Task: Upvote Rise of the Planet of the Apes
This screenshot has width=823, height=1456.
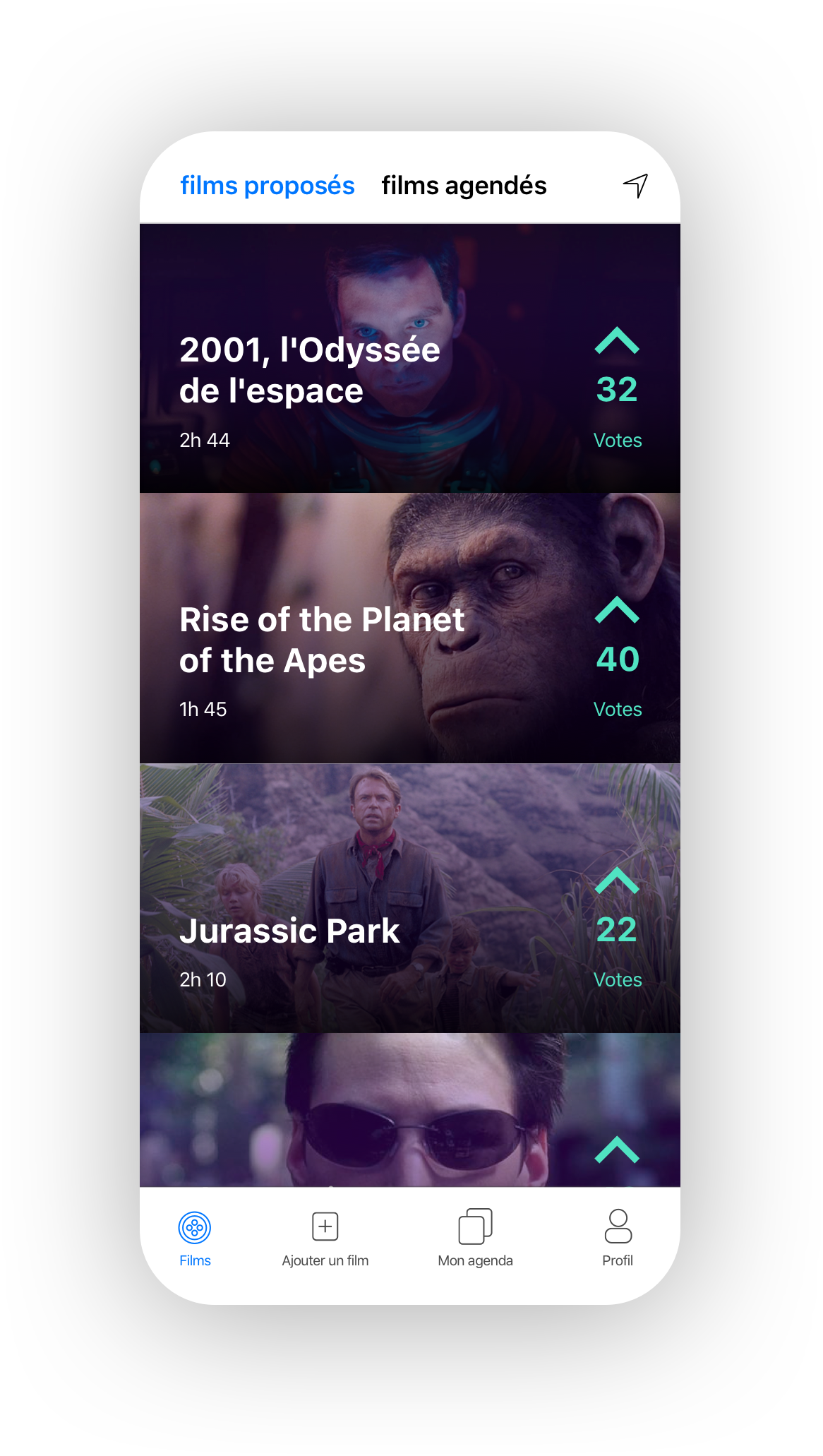Action: tap(617, 611)
